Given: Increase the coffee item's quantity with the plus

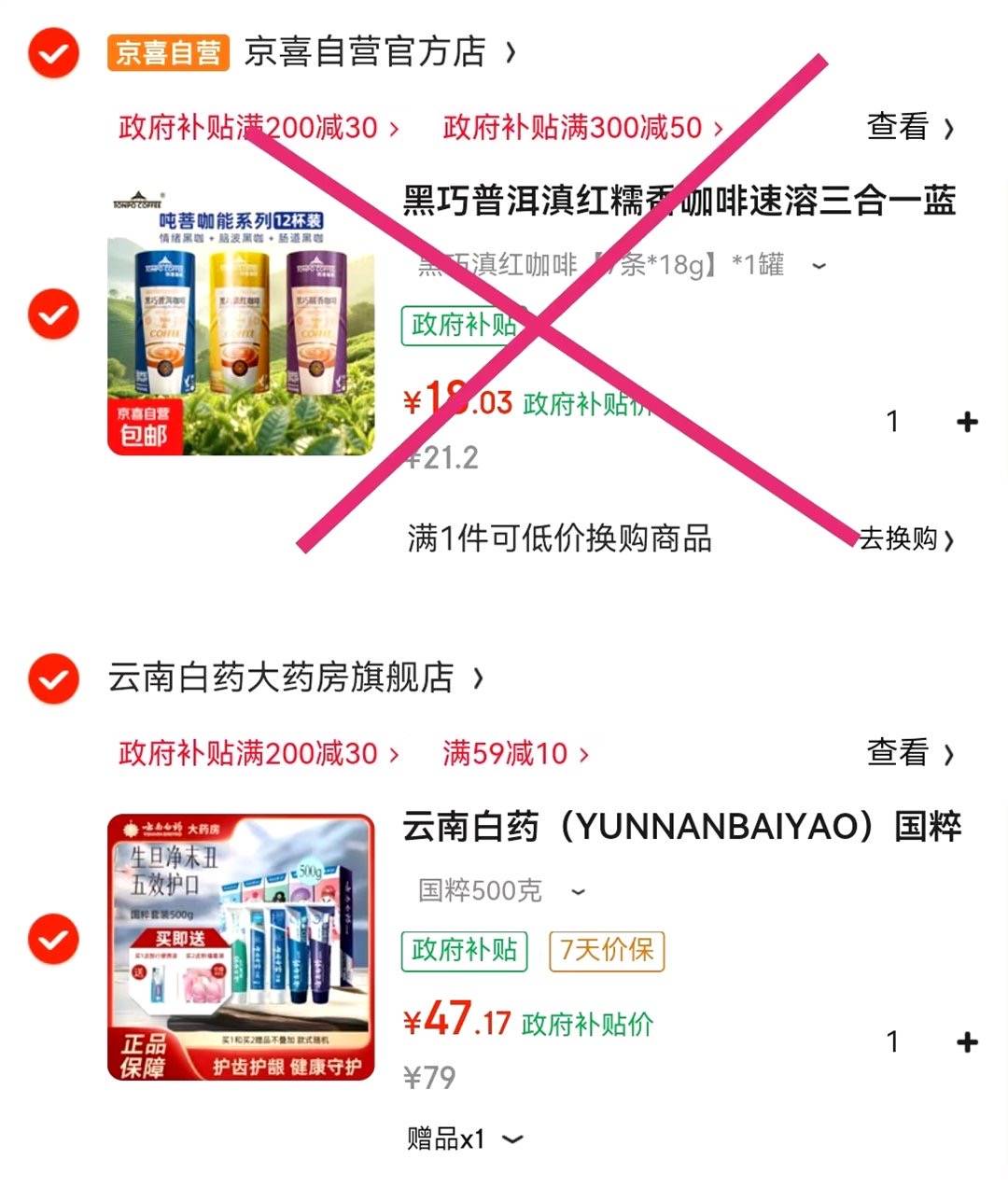Looking at the screenshot, I should tap(967, 422).
